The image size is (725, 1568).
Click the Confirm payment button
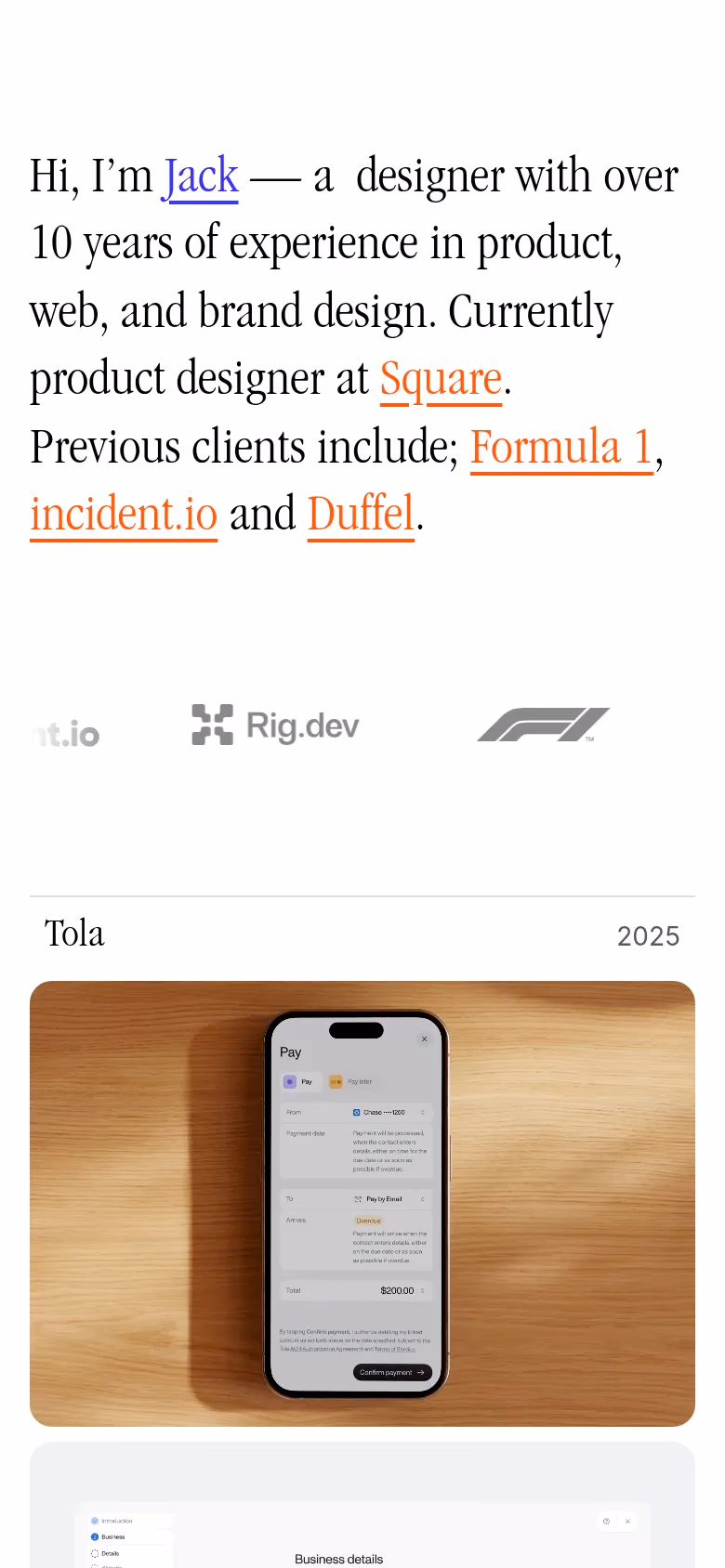coord(391,1372)
